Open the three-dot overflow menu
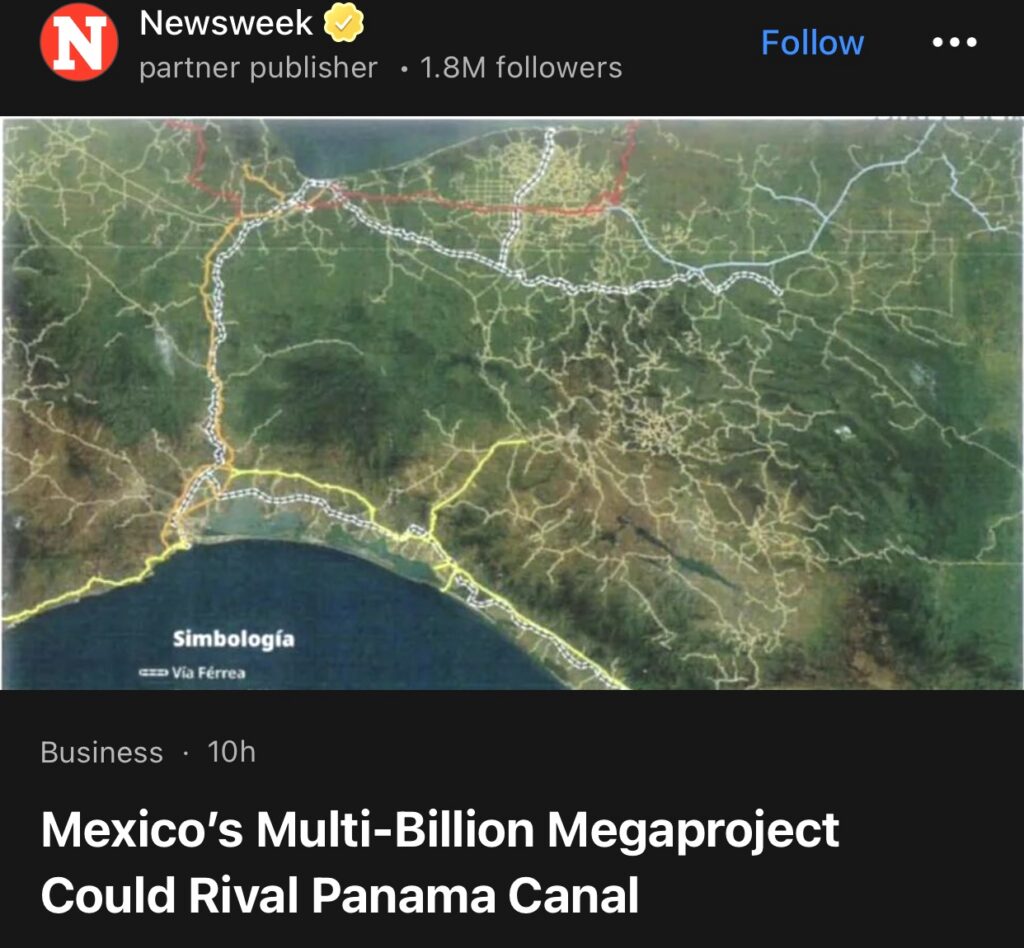 coord(953,43)
